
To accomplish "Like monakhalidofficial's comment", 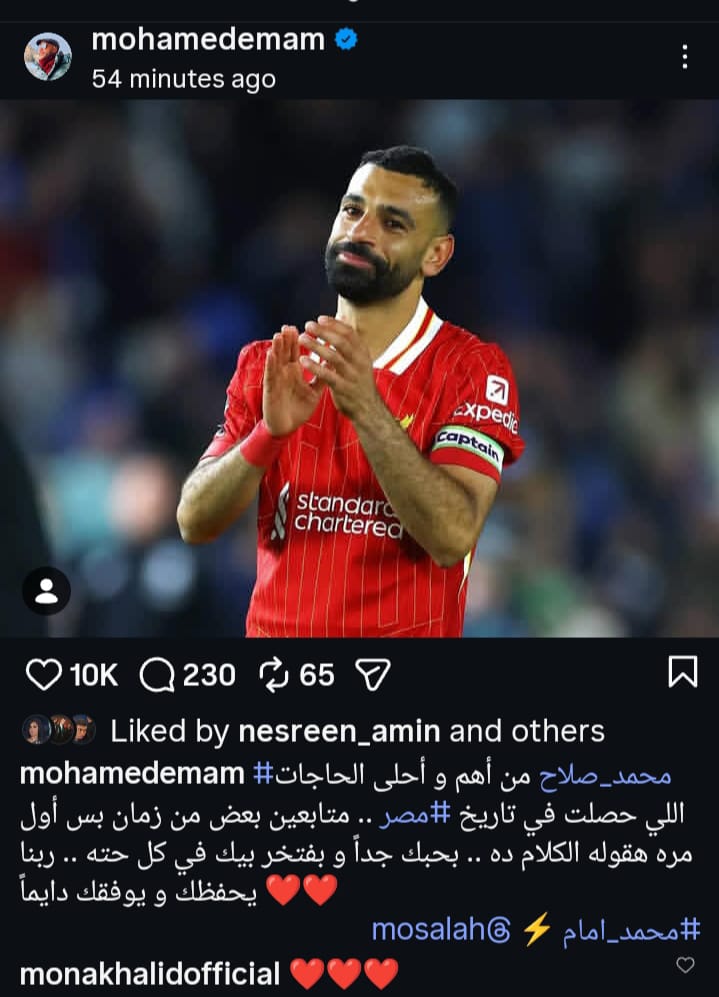I will click(685, 966).
